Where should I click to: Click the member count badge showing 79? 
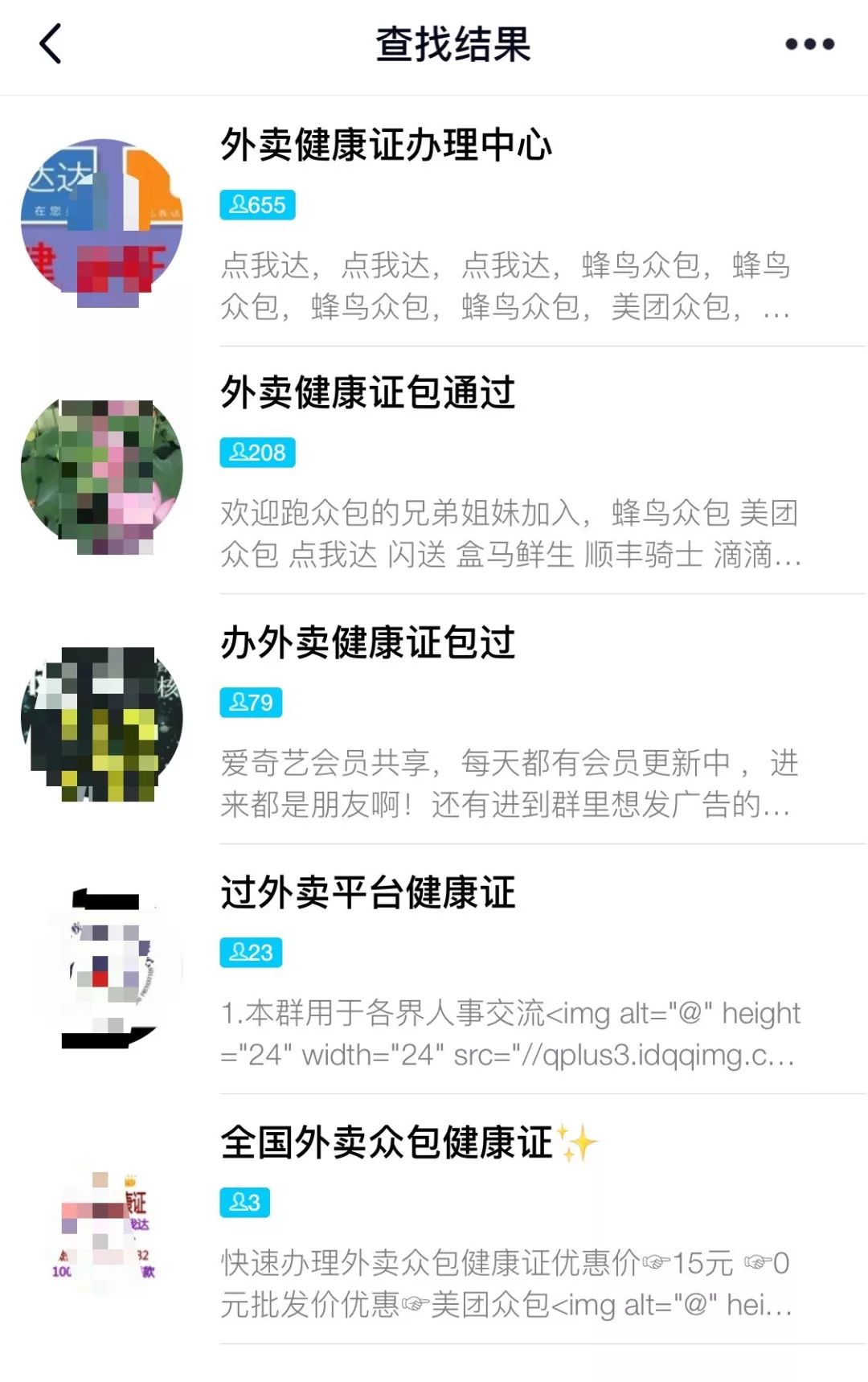[x=252, y=702]
